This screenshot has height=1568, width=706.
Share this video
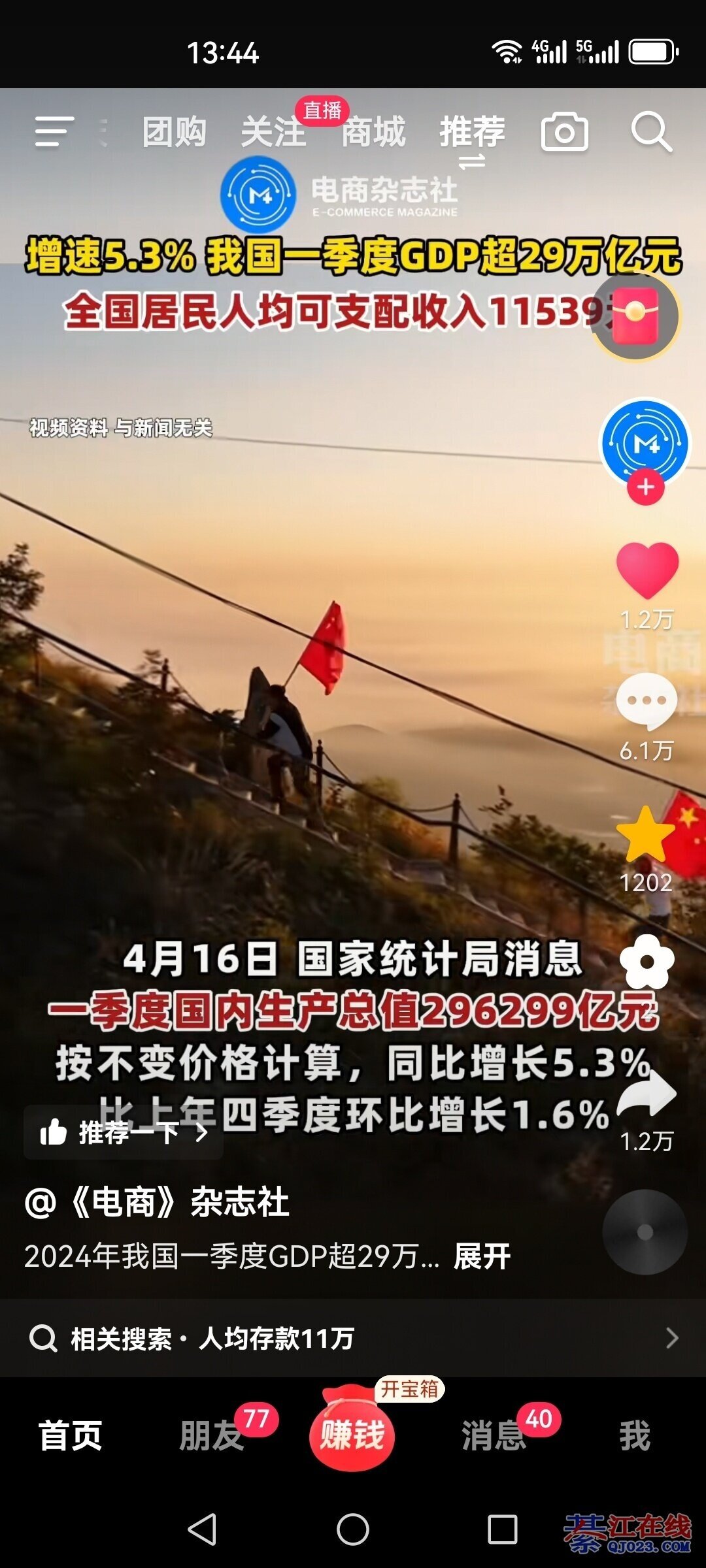647,1093
